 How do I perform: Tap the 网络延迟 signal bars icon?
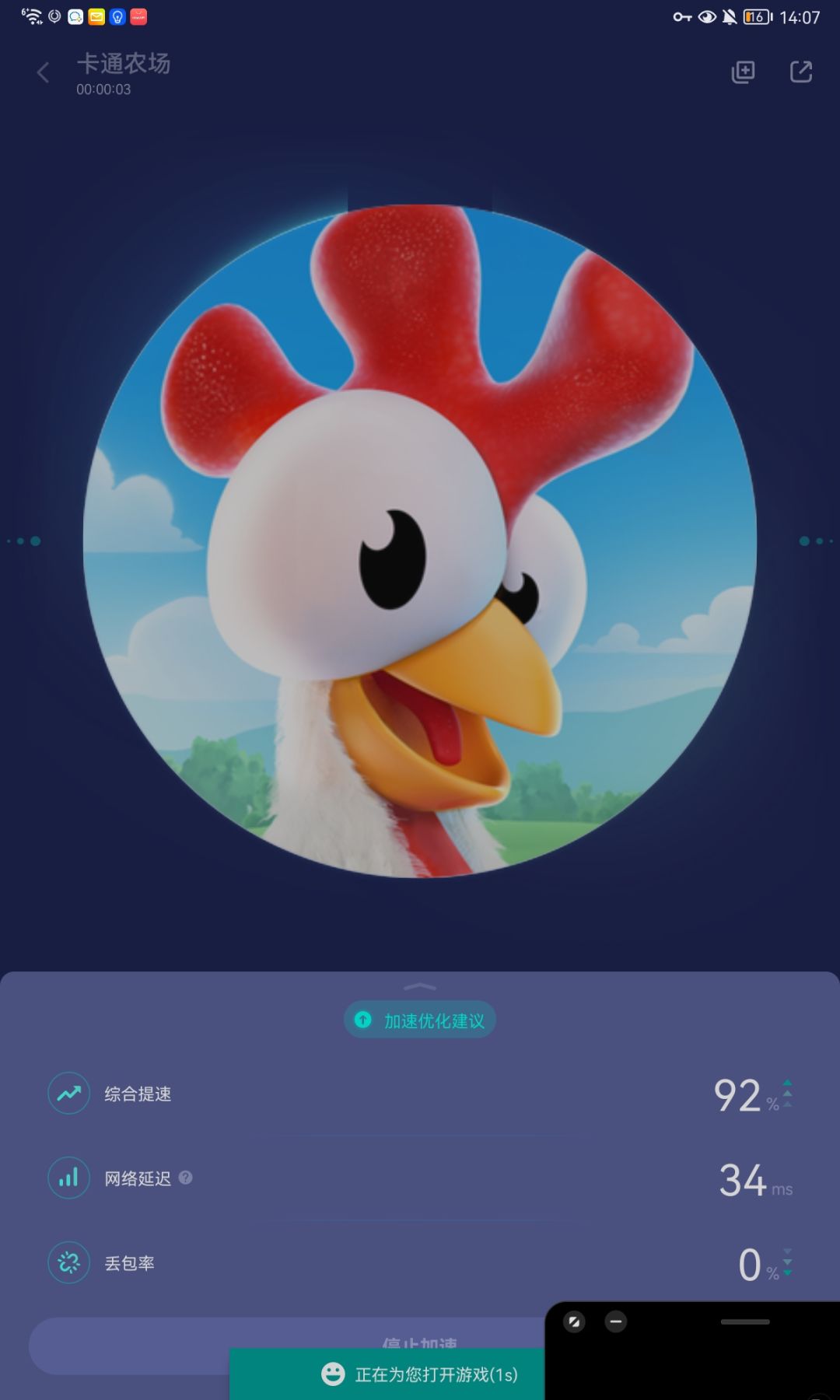[x=68, y=1177]
